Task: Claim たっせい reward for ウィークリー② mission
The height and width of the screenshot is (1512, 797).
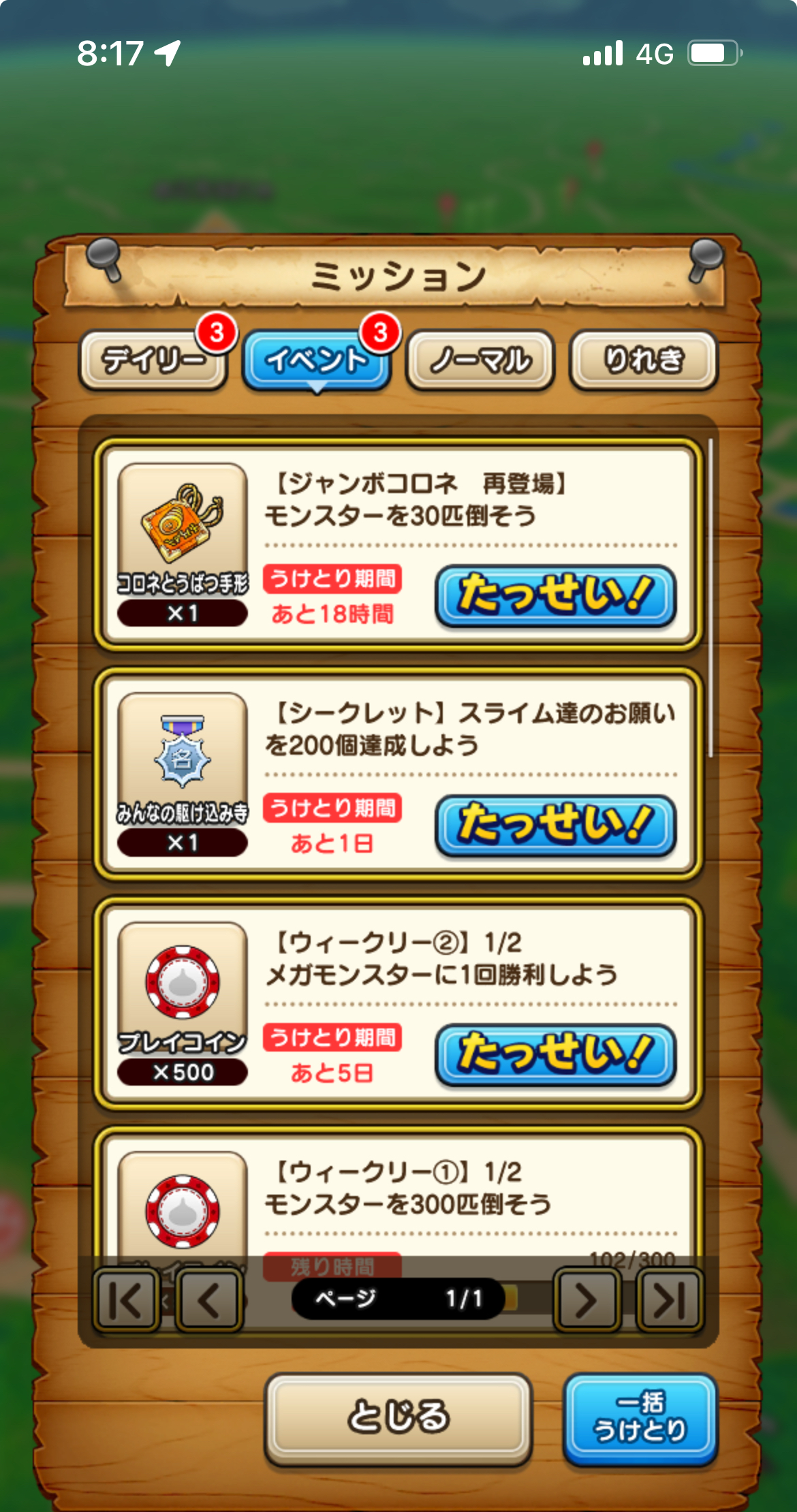Action: pyautogui.click(x=555, y=1054)
